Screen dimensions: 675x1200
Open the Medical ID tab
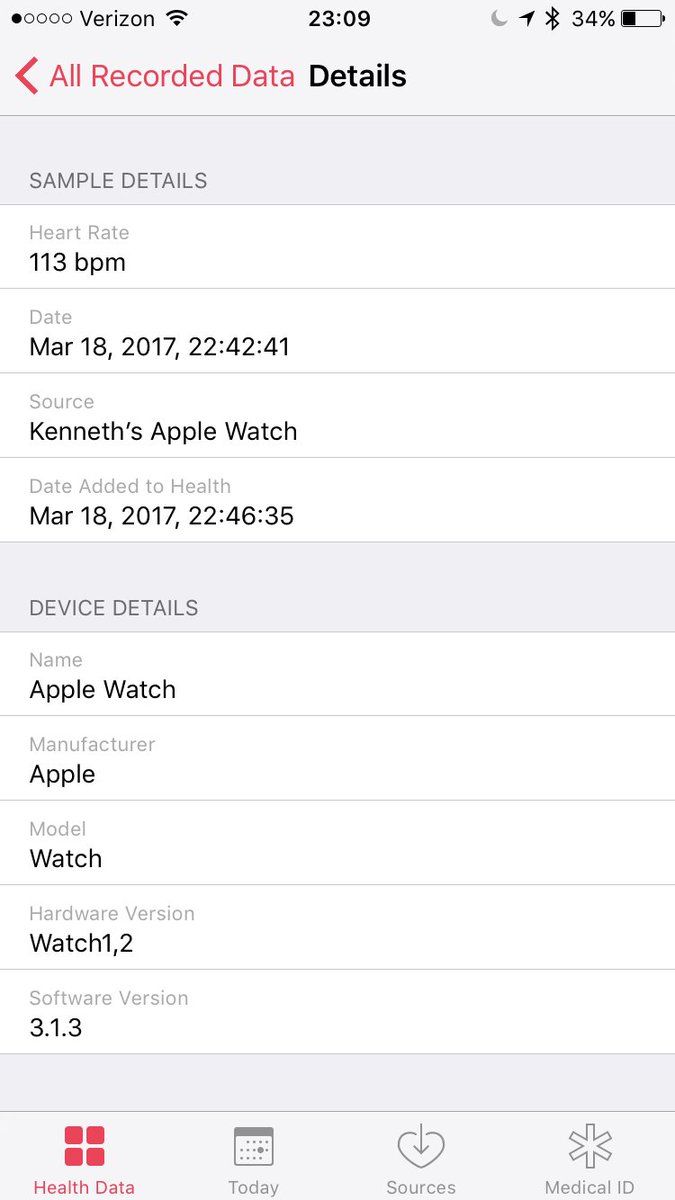click(x=589, y=1158)
